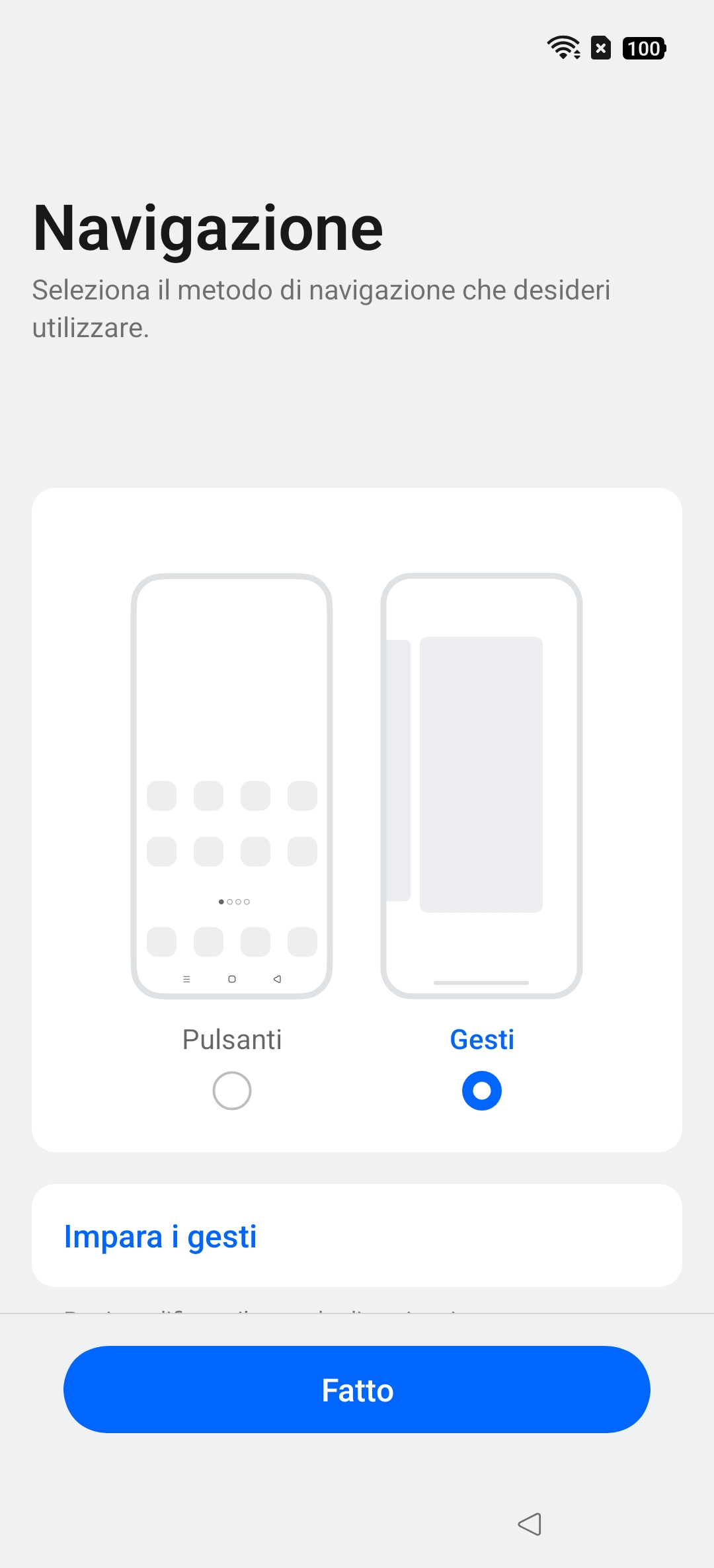Go back using the system back arrow

(530, 1524)
